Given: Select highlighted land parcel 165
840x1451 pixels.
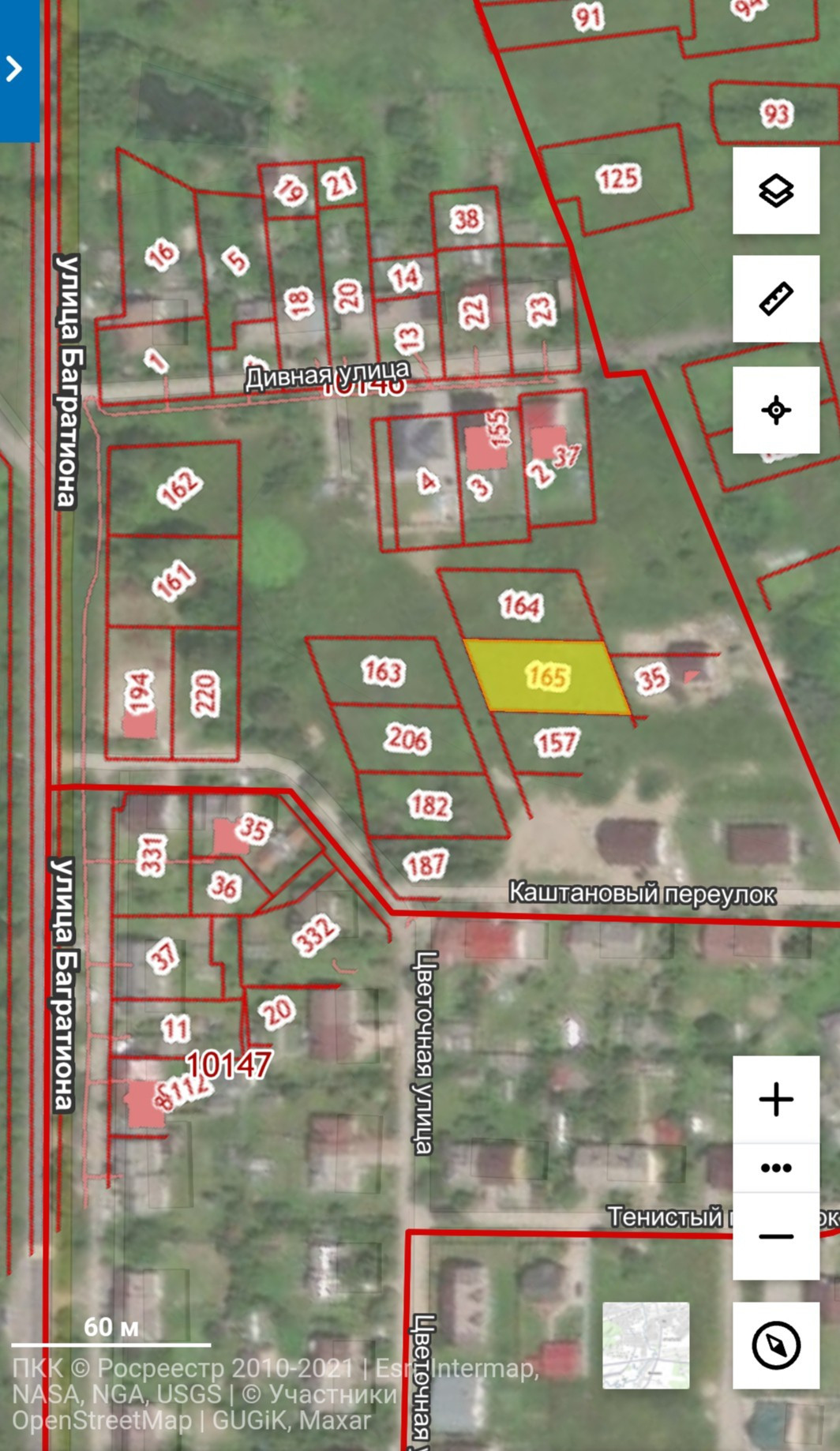Looking at the screenshot, I should pos(547,677).
